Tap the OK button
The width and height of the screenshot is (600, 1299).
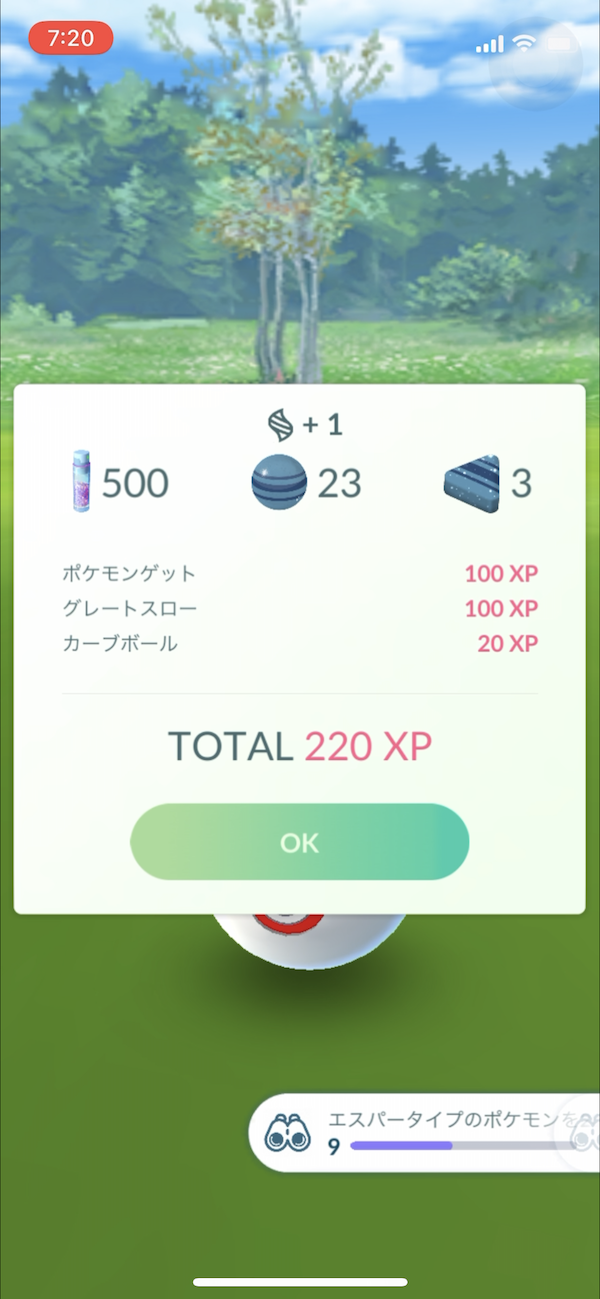point(299,842)
